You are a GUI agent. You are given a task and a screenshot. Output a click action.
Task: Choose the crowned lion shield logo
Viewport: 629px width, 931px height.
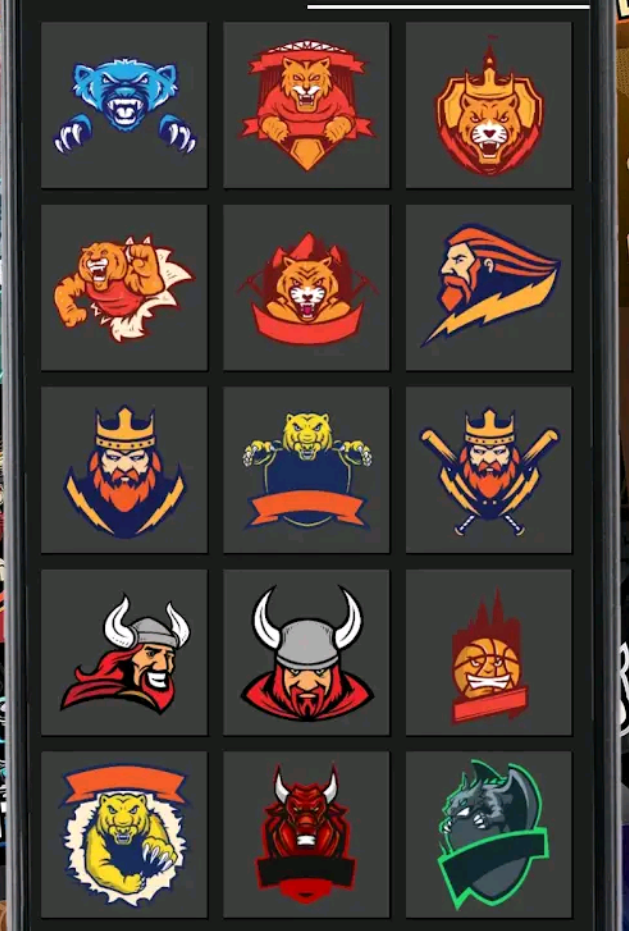point(488,105)
